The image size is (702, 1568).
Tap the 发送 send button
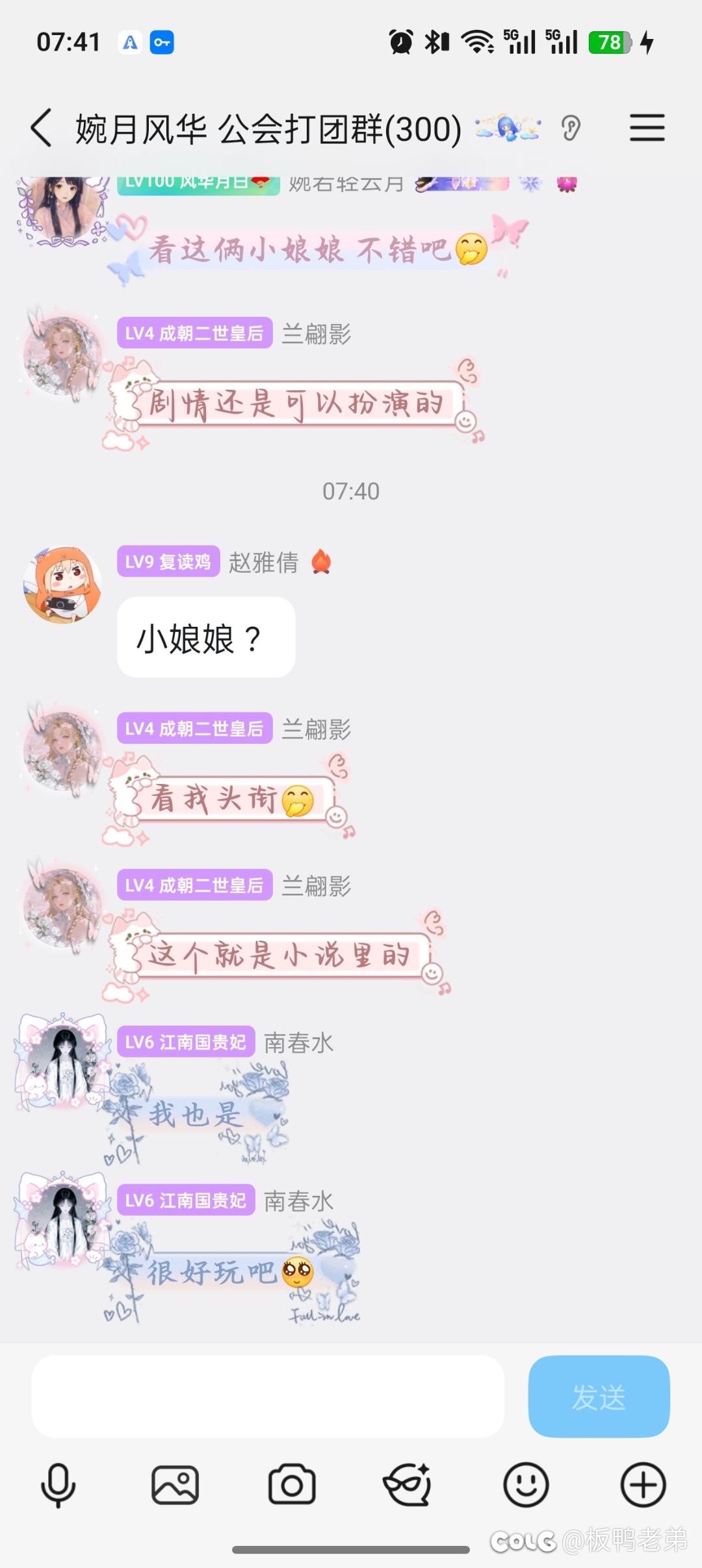(599, 1396)
